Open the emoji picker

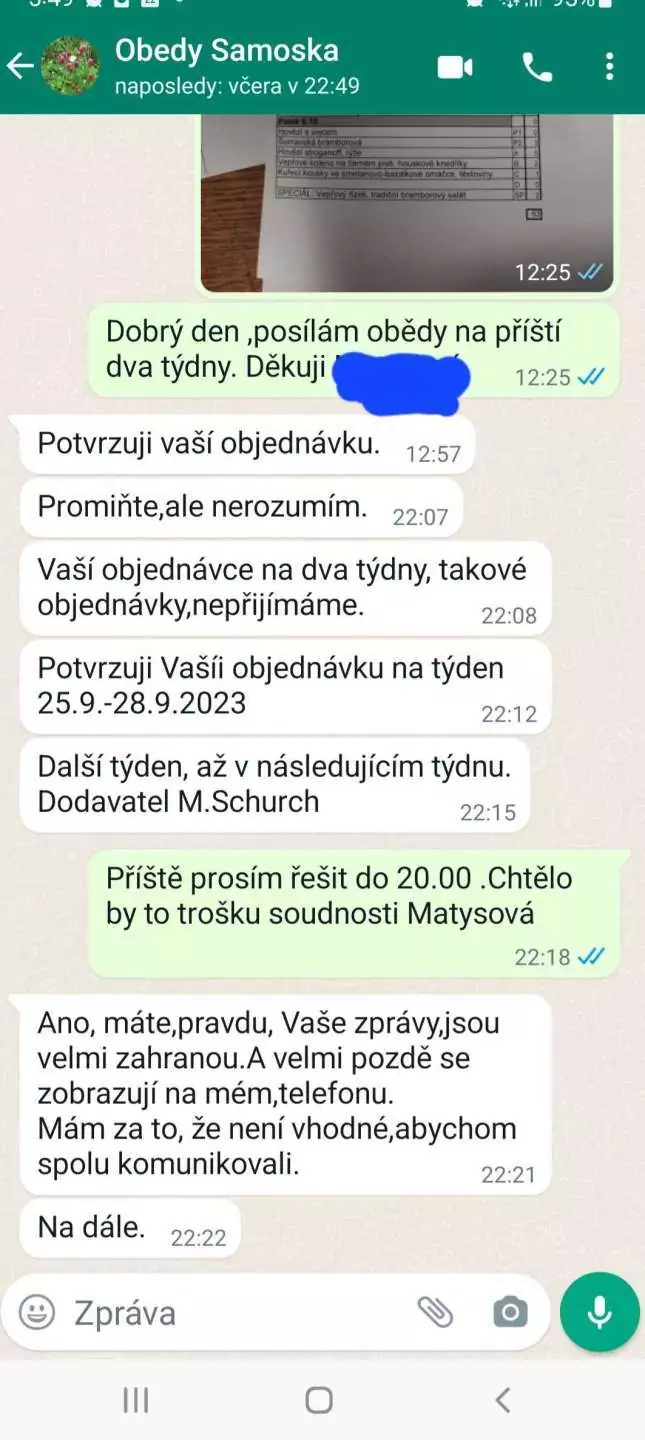point(37,1312)
